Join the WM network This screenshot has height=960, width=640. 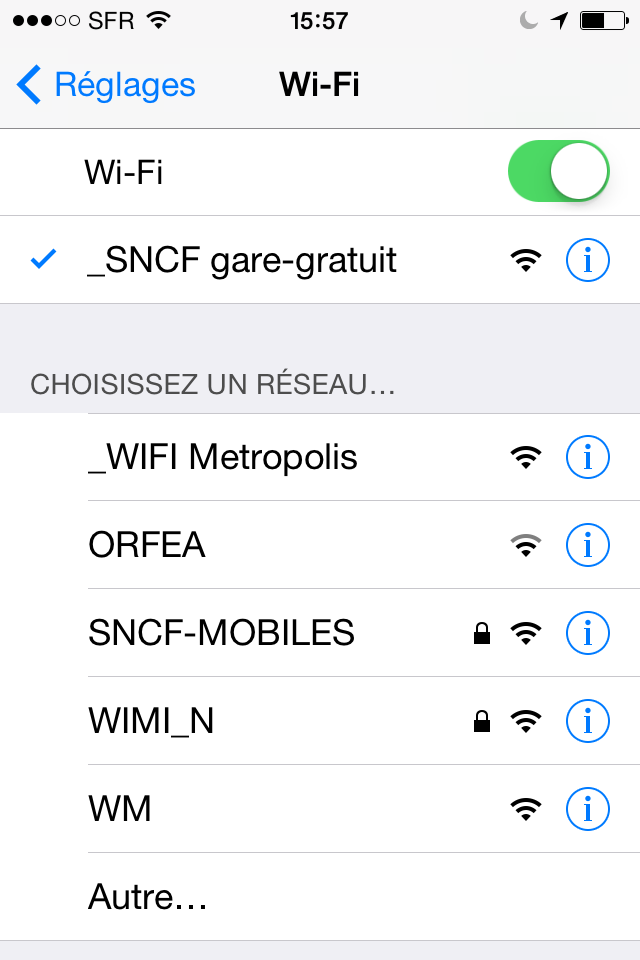[120, 808]
